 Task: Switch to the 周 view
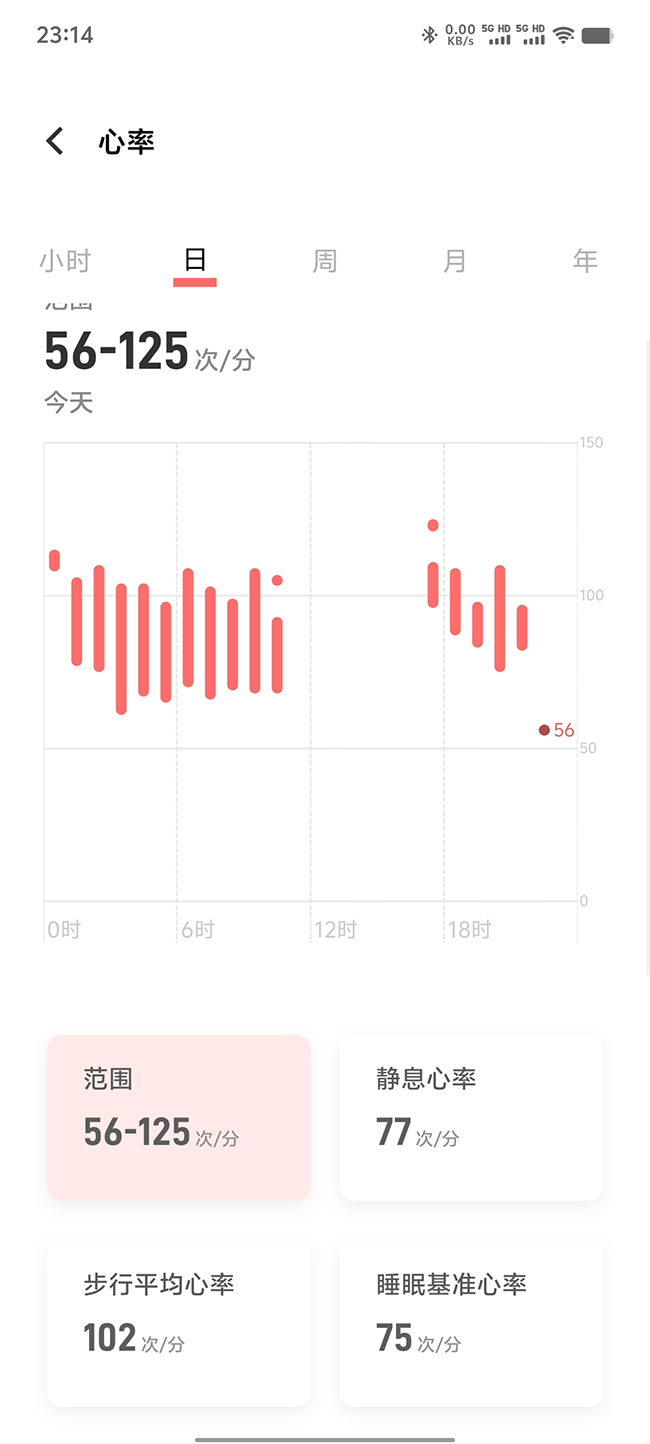pos(325,261)
